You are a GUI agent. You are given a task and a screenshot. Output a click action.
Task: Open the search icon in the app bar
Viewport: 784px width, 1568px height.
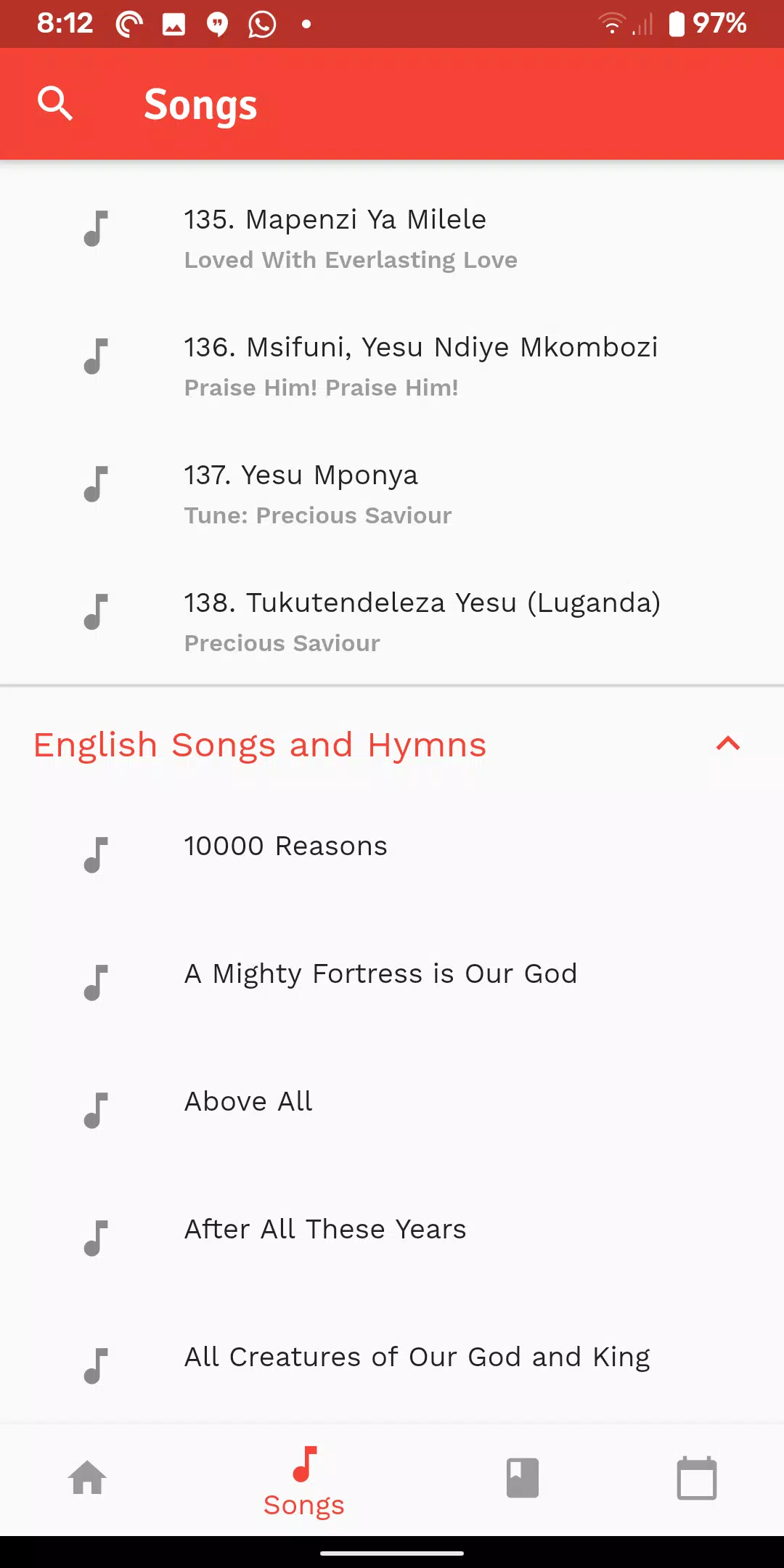55,104
